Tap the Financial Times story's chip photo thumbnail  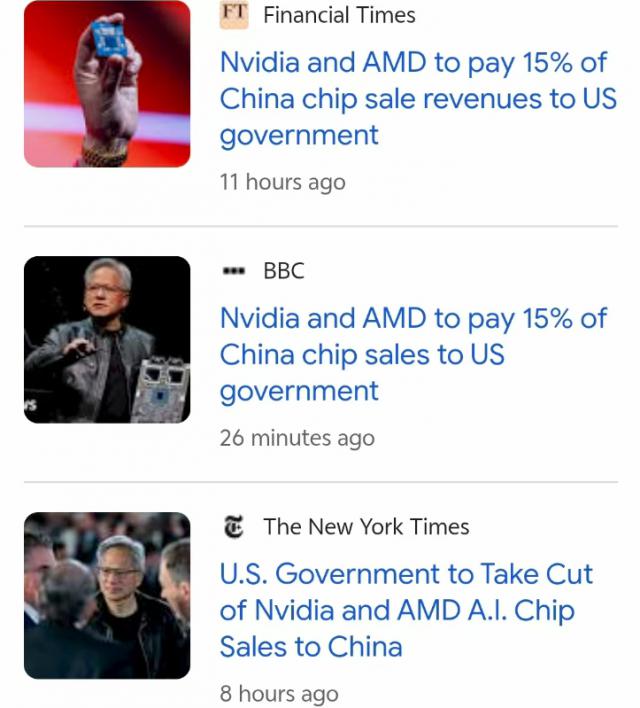tap(107, 84)
